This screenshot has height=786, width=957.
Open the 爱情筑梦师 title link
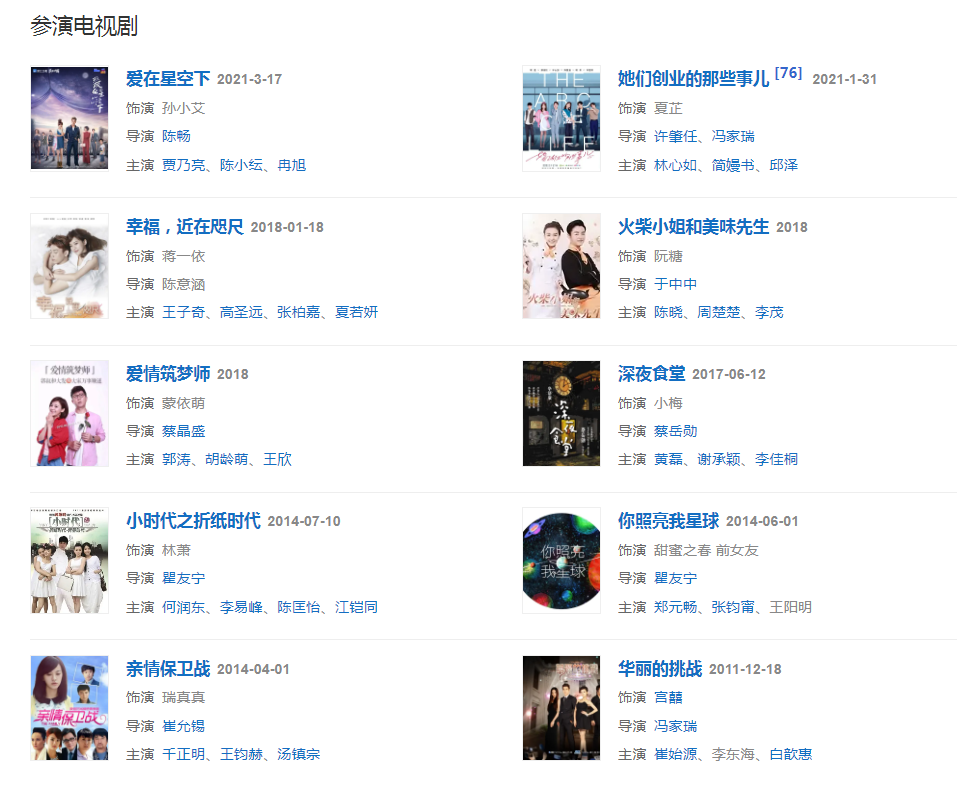point(168,374)
